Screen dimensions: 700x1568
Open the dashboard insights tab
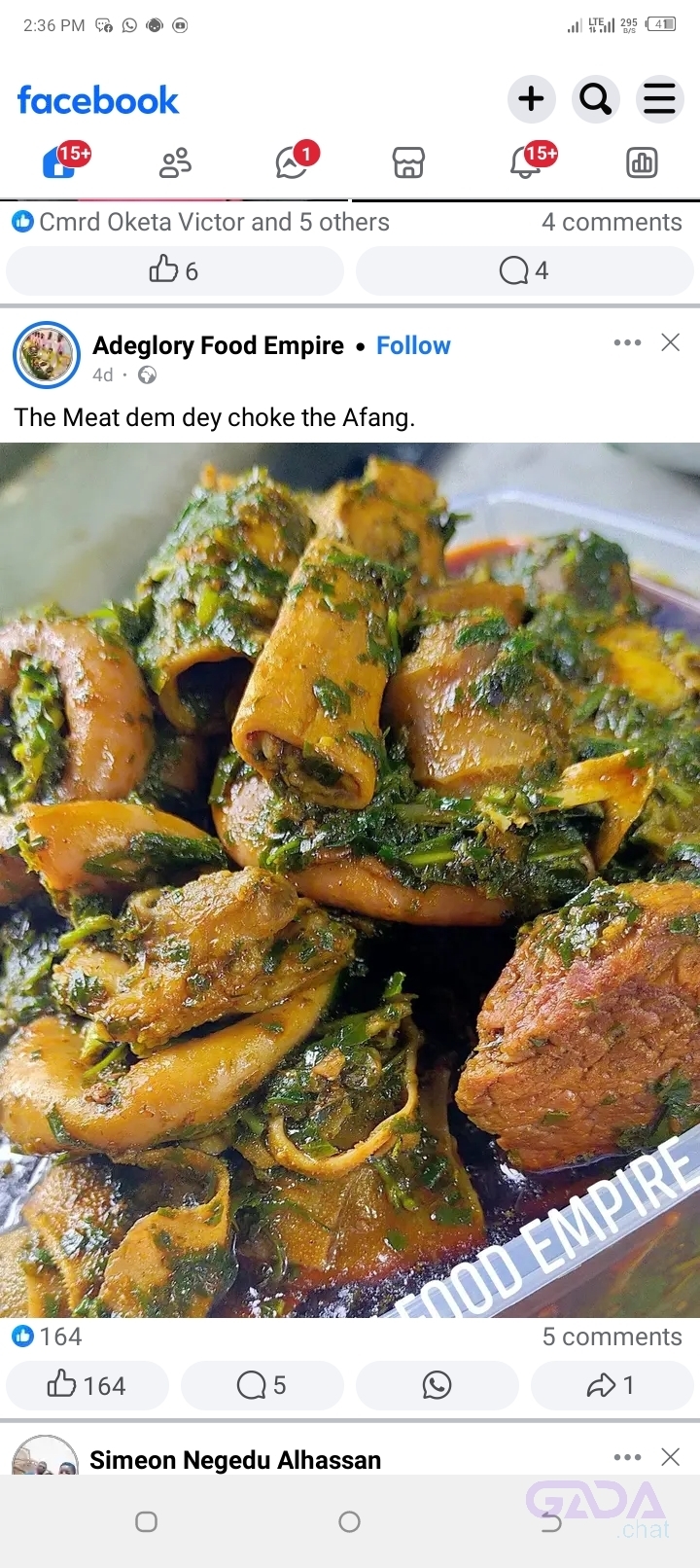pos(642,162)
